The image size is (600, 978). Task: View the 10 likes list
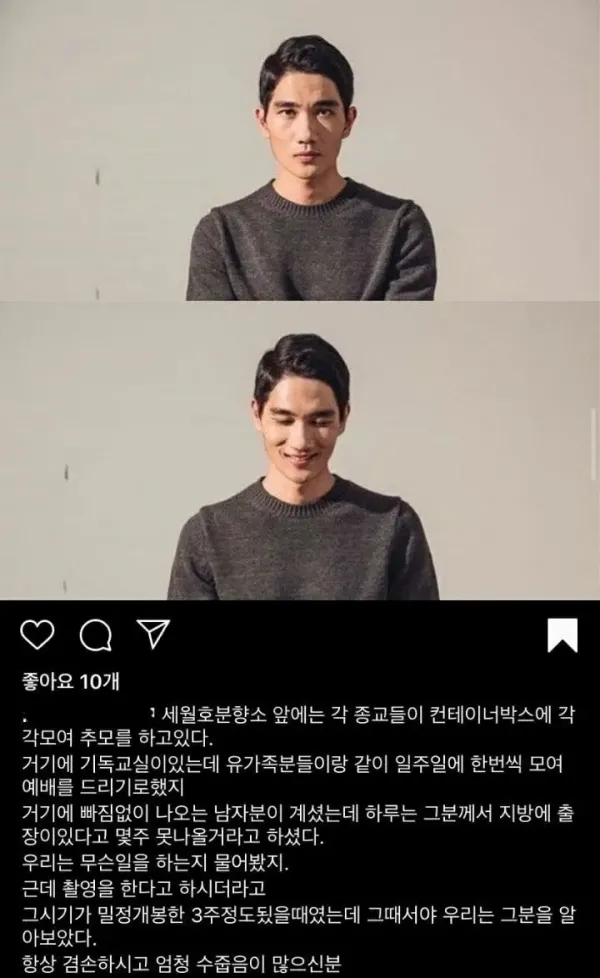(70, 682)
